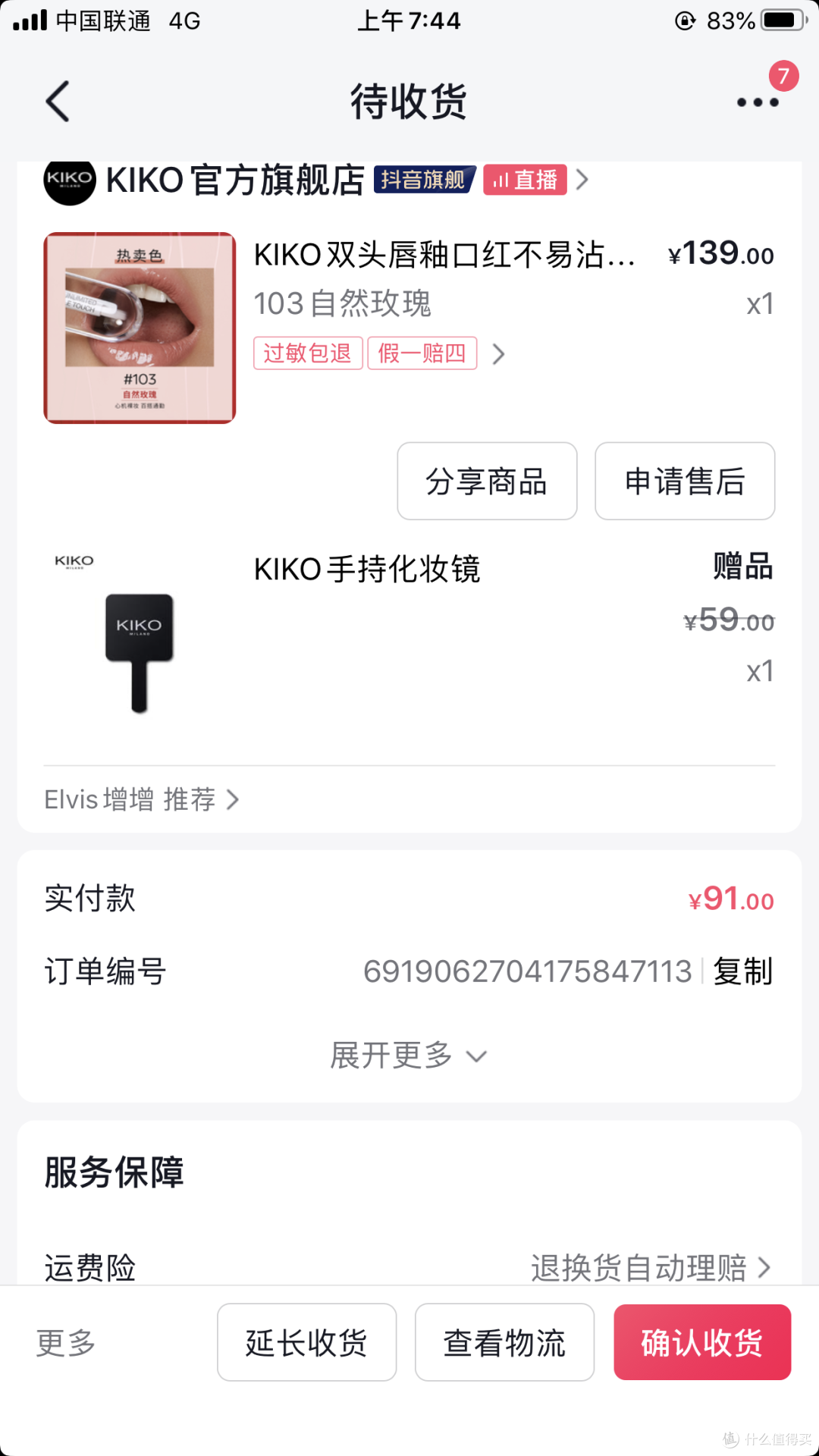Screen dimensions: 819x1456
Task: Tap 分享商品 to share the item
Action: [x=487, y=482]
